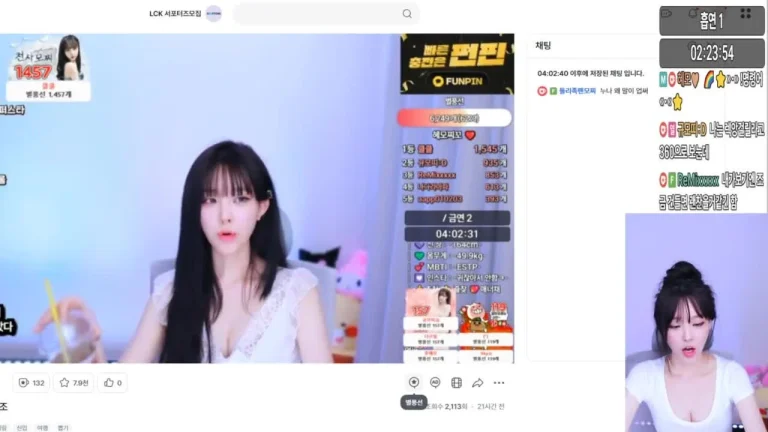The width and height of the screenshot is (768, 432).
Task: Open the three-dot overflow menu
Action: click(499, 382)
